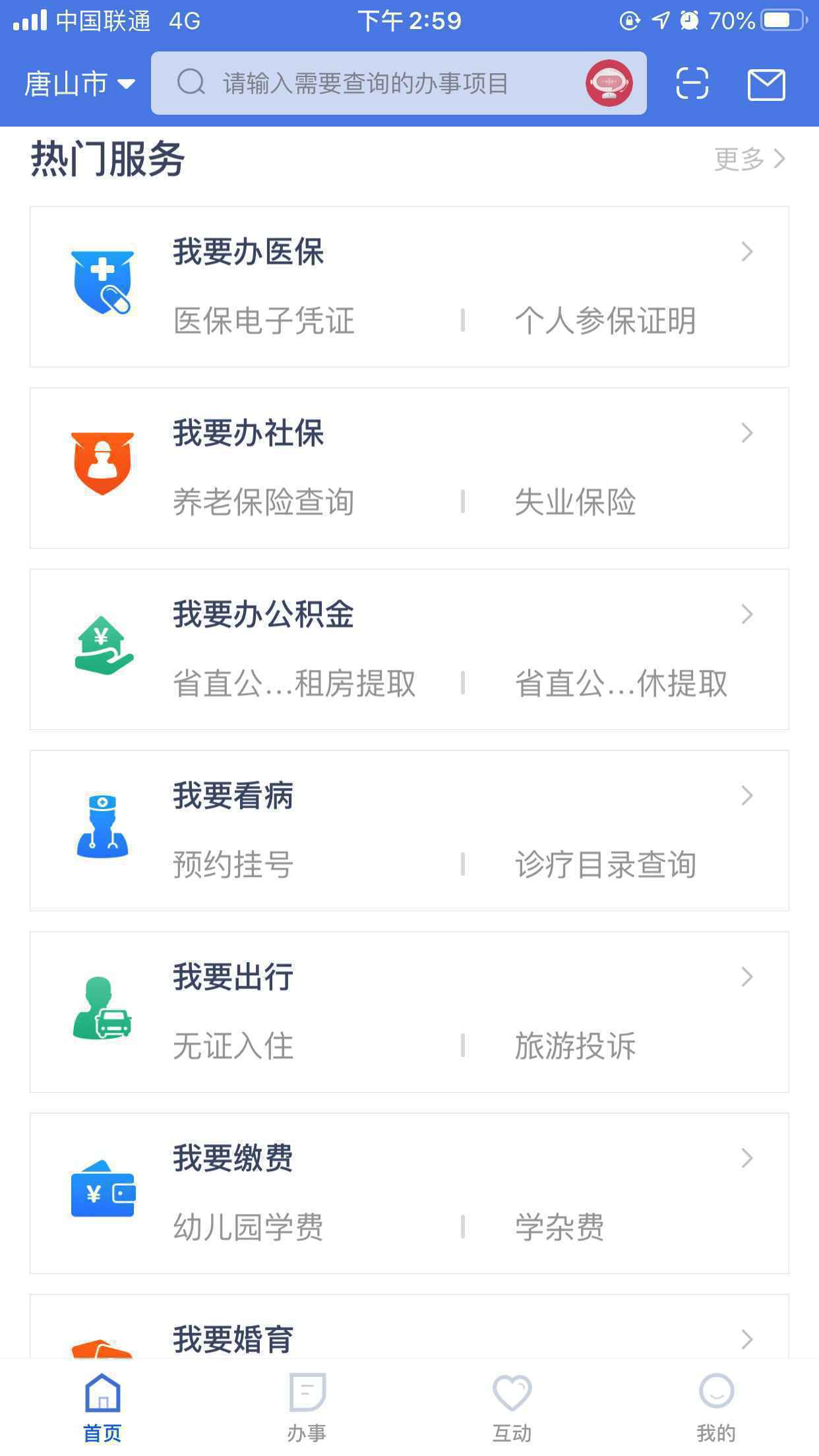The width and height of the screenshot is (819, 1456).
Task: Open 养老保险查询 service link
Action: pyautogui.click(x=262, y=502)
